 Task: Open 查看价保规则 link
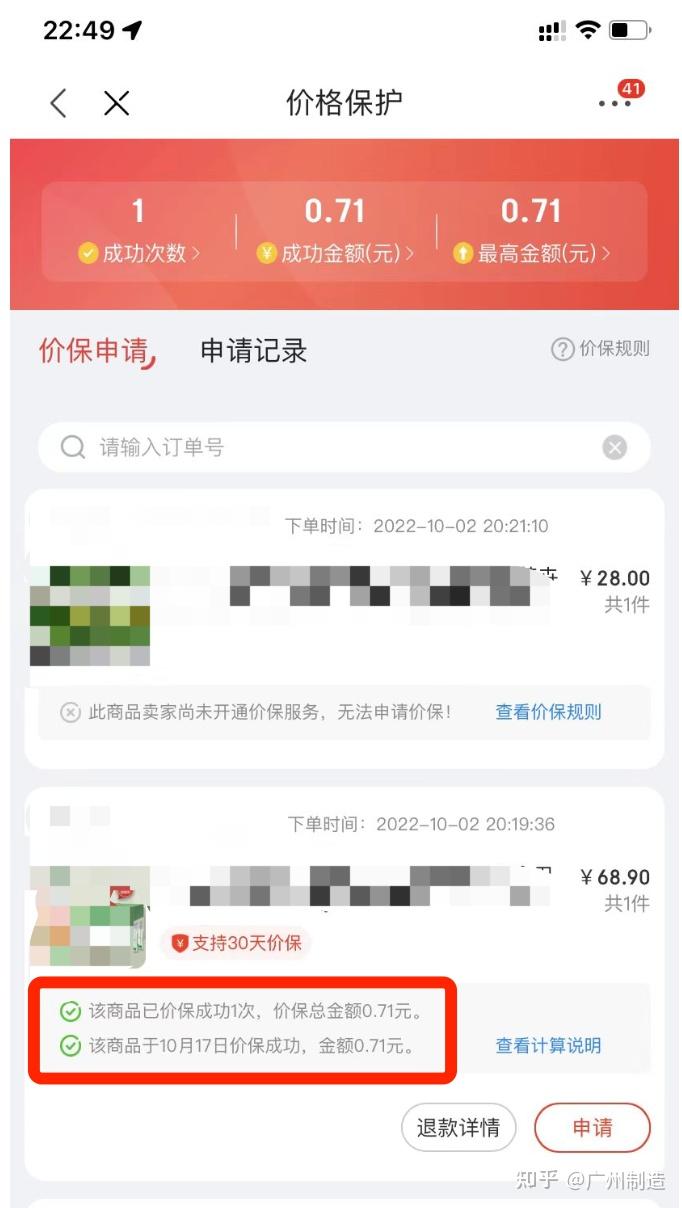click(548, 712)
